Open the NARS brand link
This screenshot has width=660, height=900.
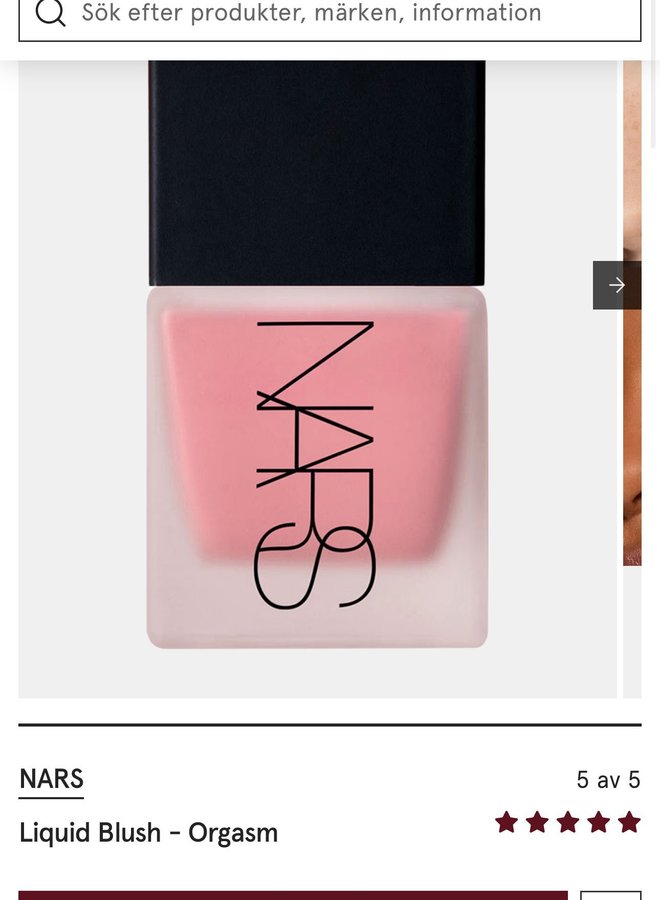[x=51, y=779]
